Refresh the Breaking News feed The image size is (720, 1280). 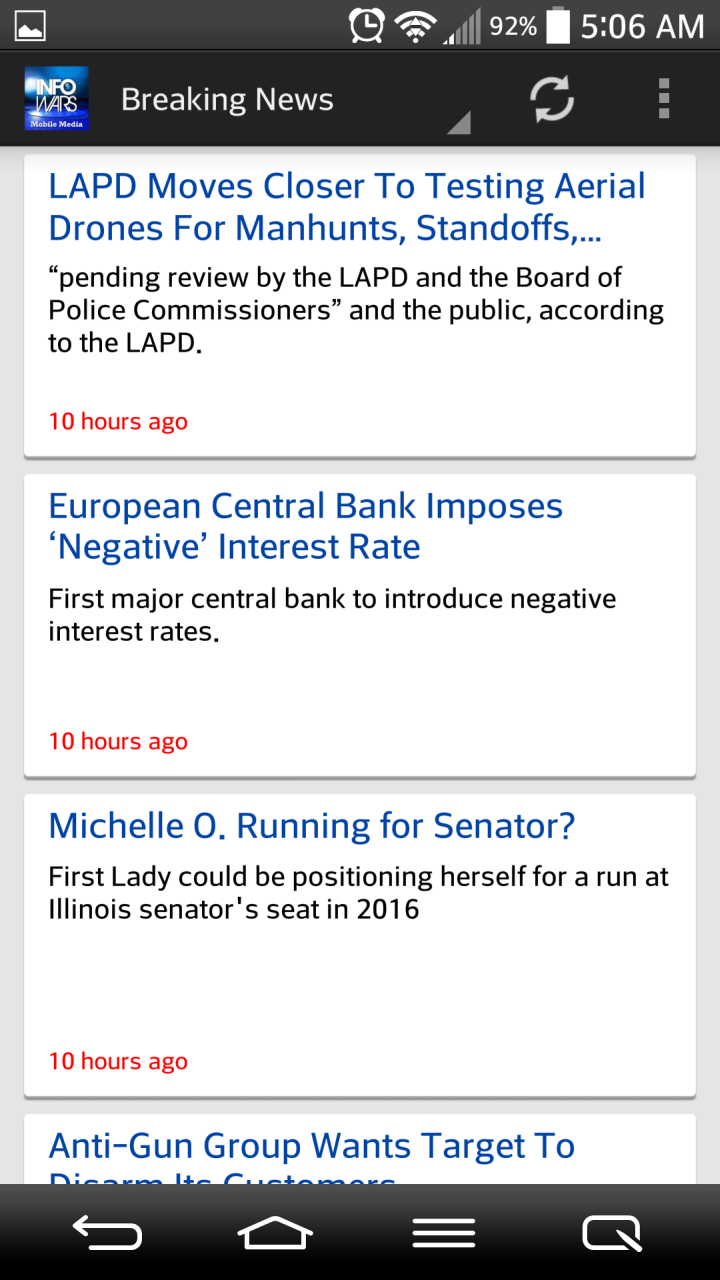coord(551,99)
